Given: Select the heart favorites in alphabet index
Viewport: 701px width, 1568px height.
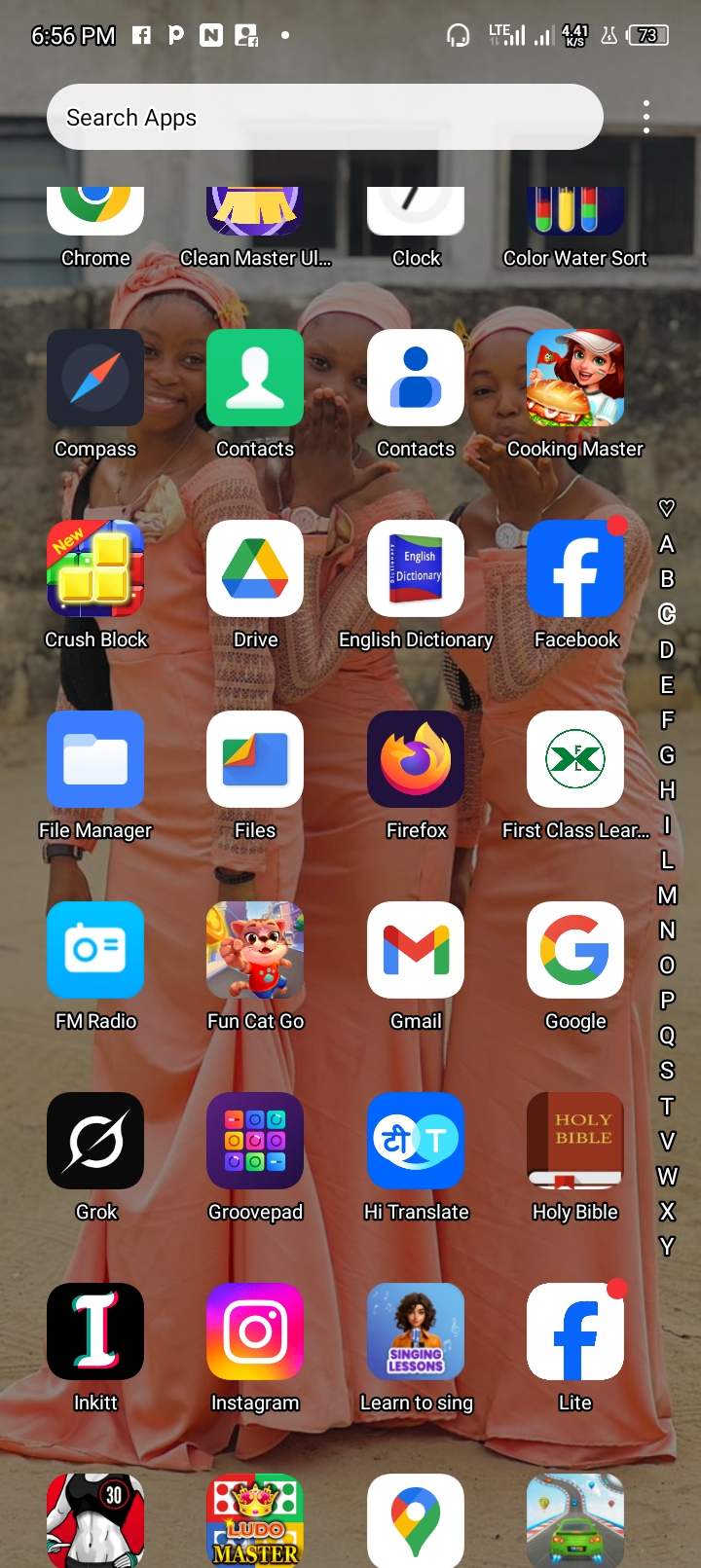Looking at the screenshot, I should [x=667, y=508].
